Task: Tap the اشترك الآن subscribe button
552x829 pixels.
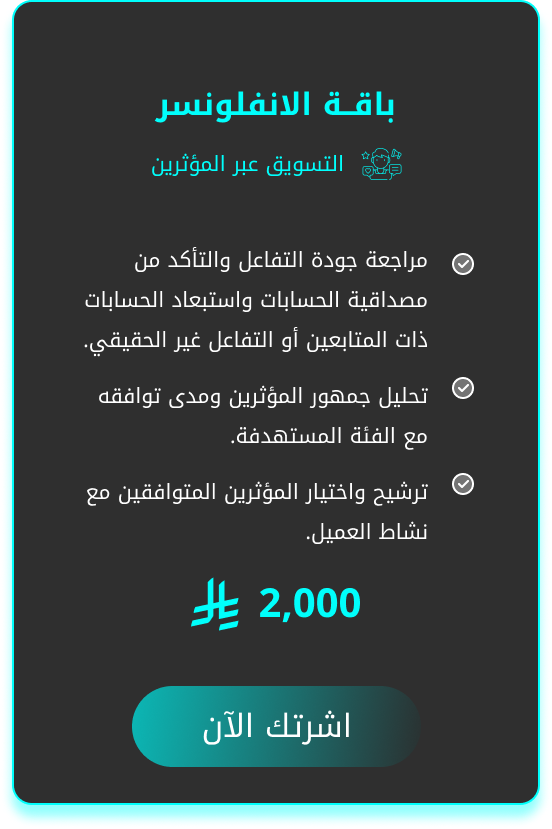Action: pyautogui.click(x=276, y=726)
